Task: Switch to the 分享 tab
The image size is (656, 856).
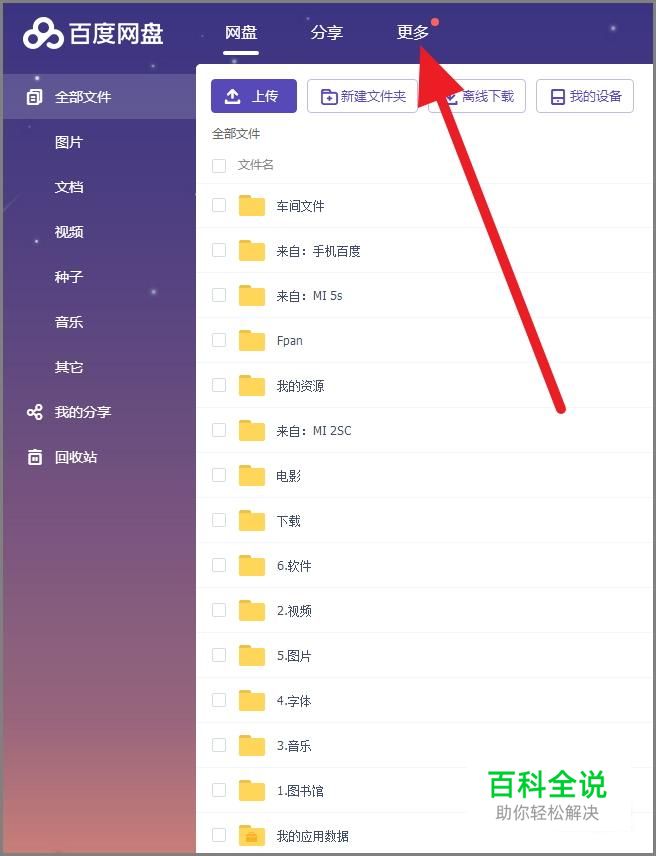Action: (x=326, y=33)
